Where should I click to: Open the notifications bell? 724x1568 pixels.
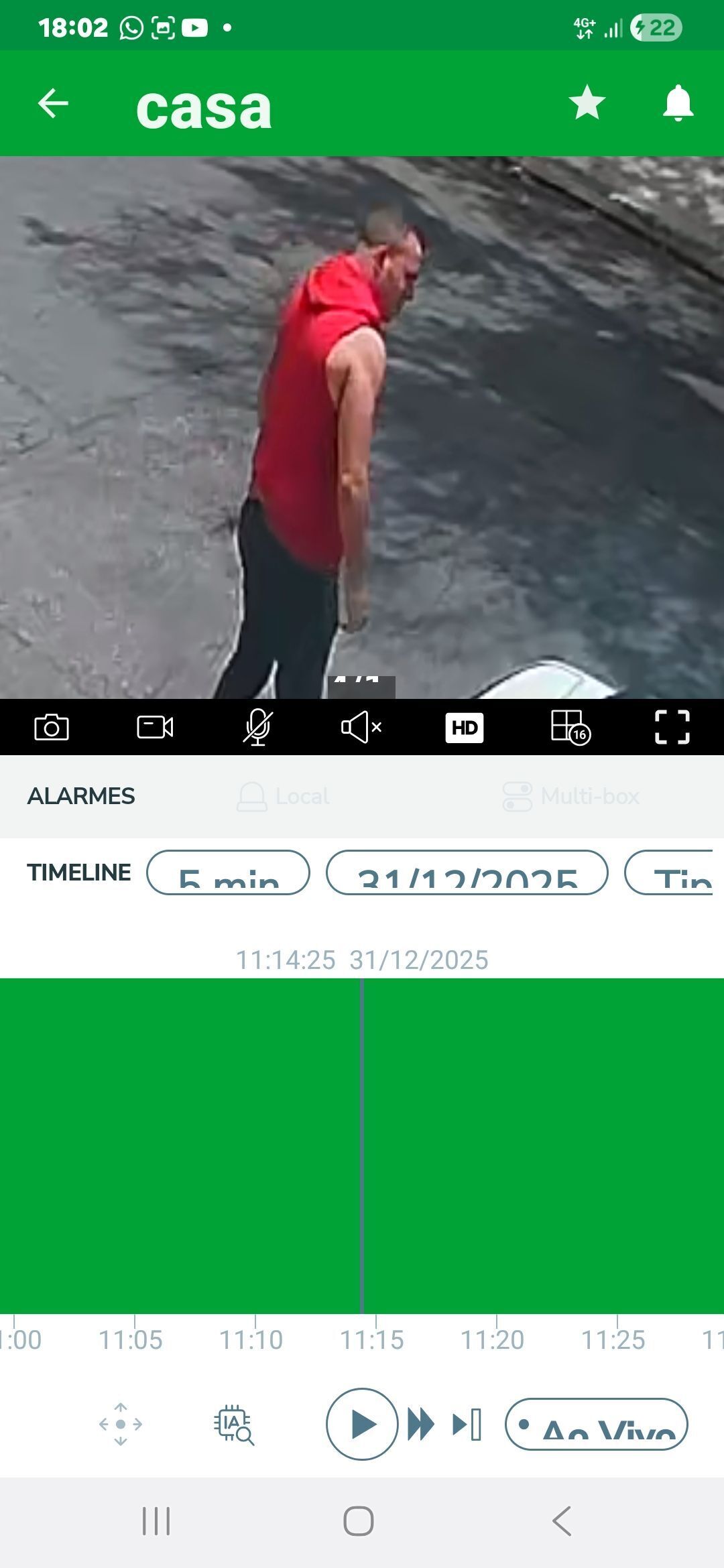coord(678,103)
